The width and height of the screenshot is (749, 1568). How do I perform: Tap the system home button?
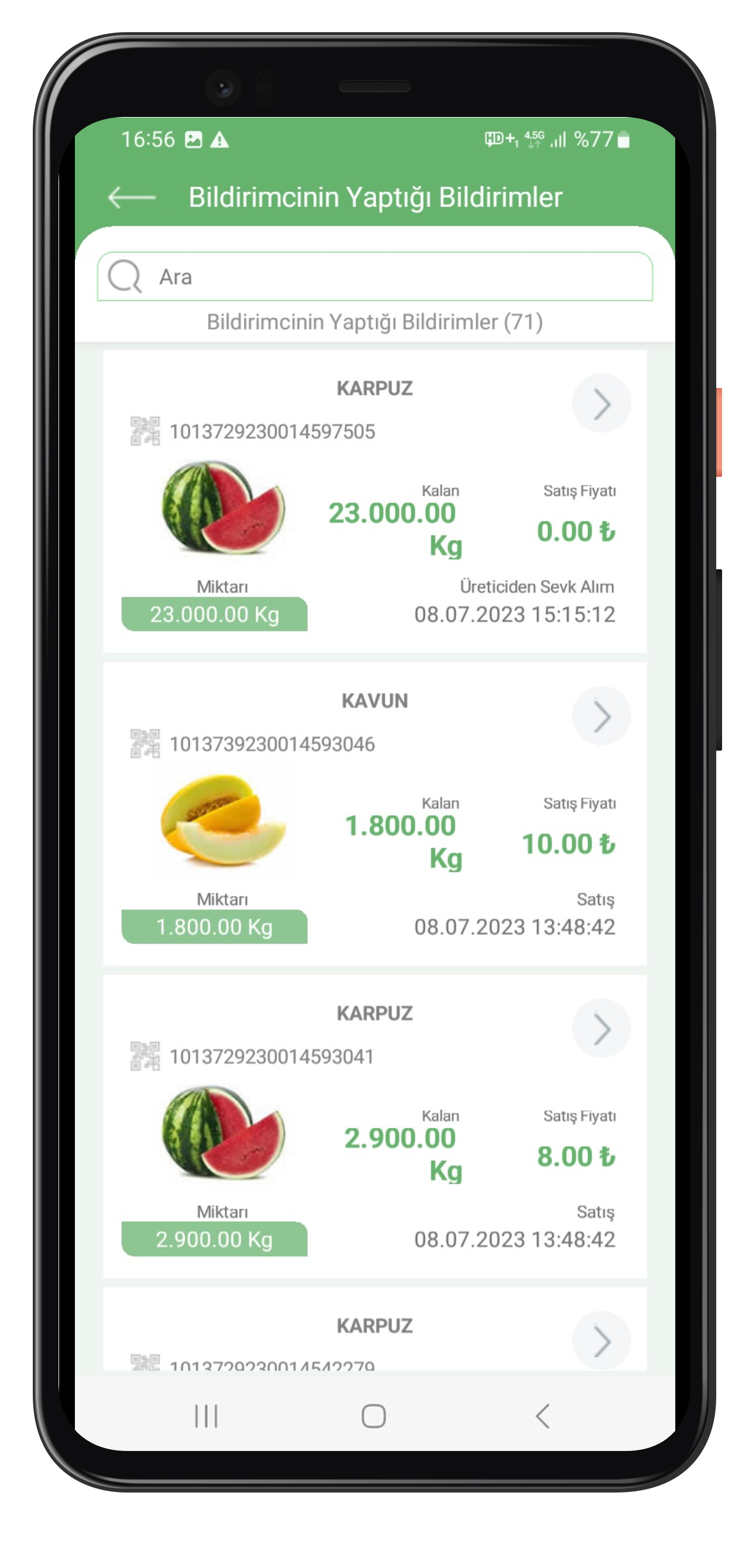[373, 1415]
